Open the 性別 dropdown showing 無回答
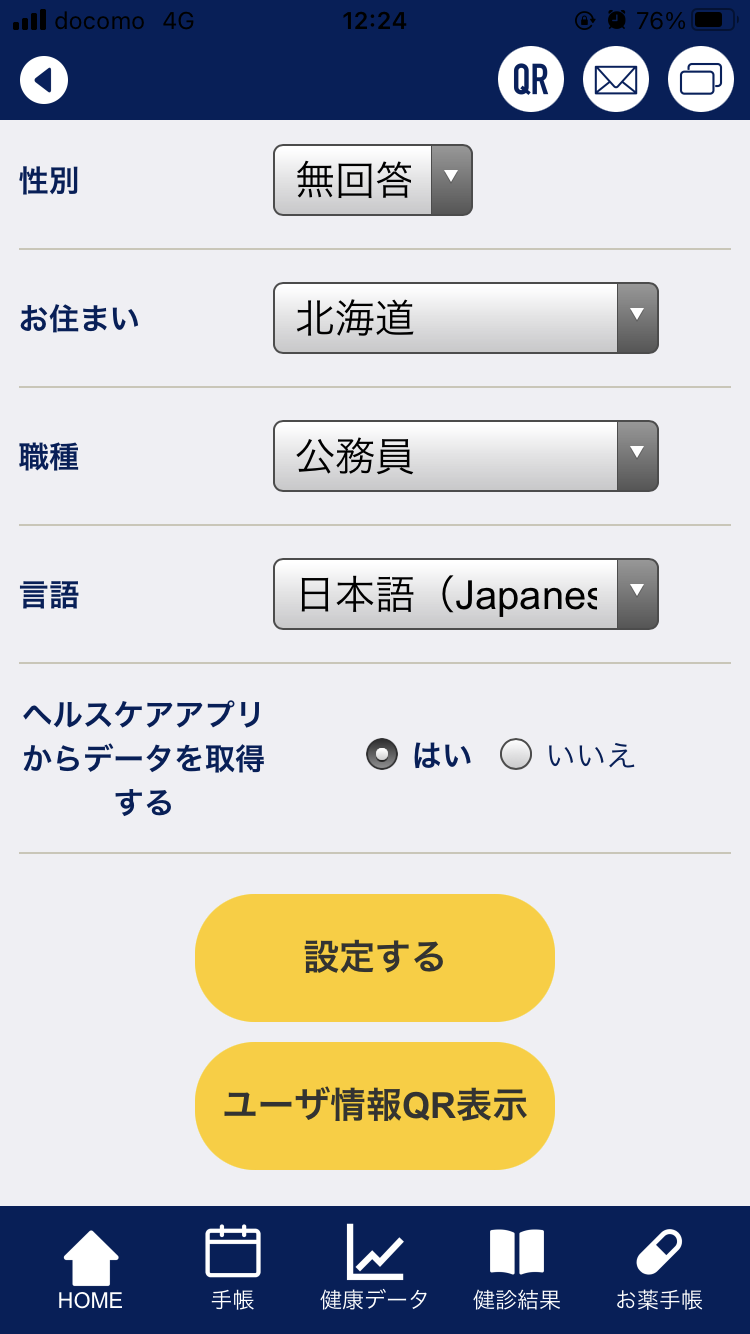 coord(372,180)
